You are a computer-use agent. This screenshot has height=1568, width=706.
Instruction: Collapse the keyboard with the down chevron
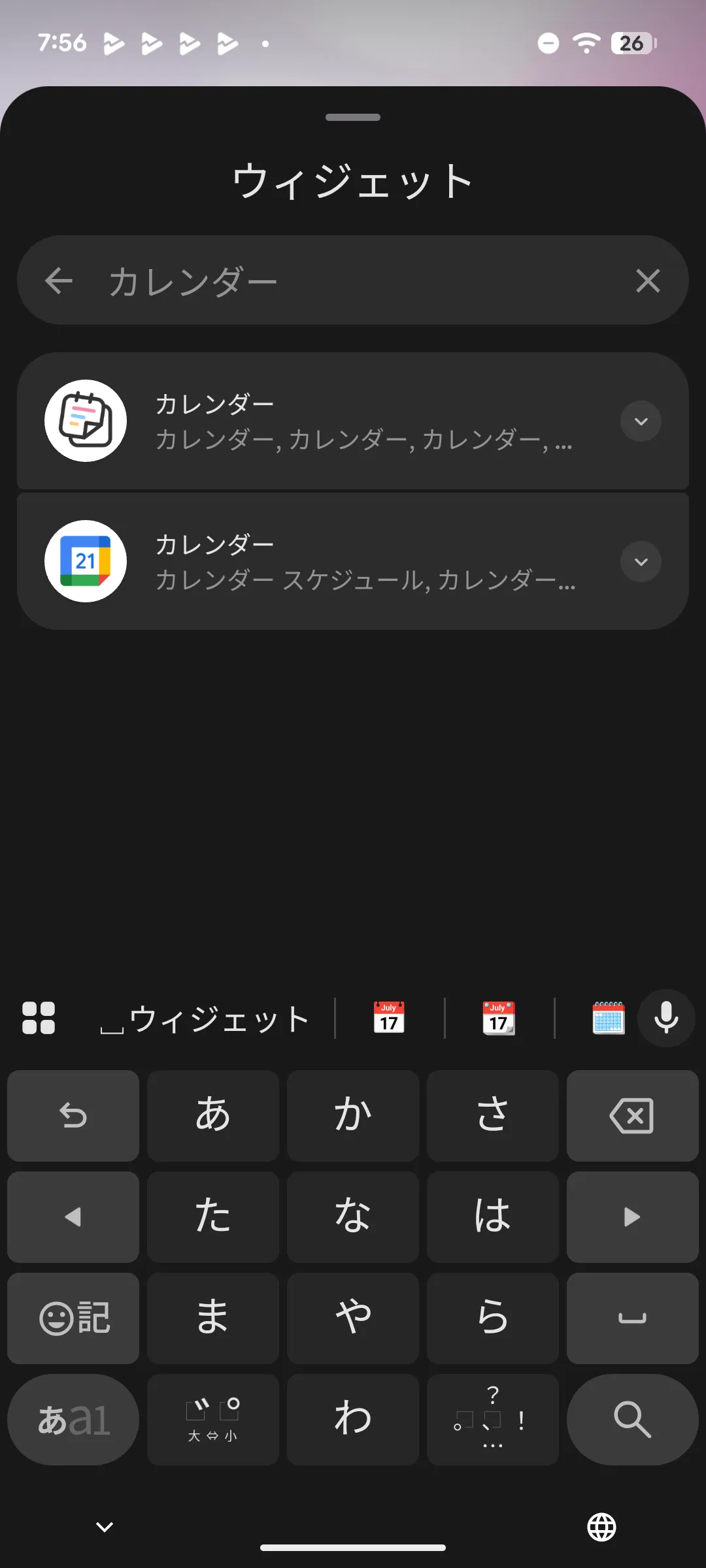[x=103, y=1526]
